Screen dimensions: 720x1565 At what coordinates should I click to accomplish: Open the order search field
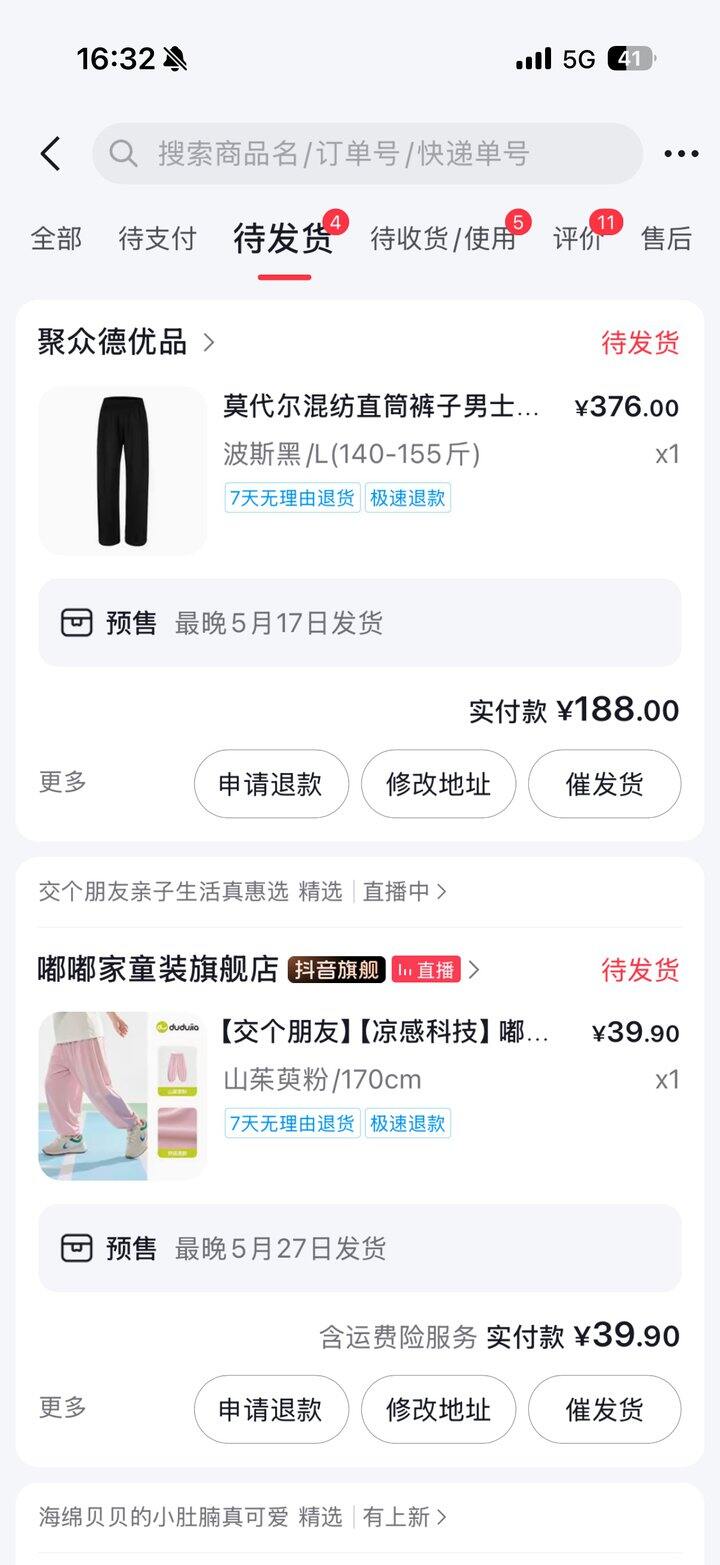click(x=367, y=153)
